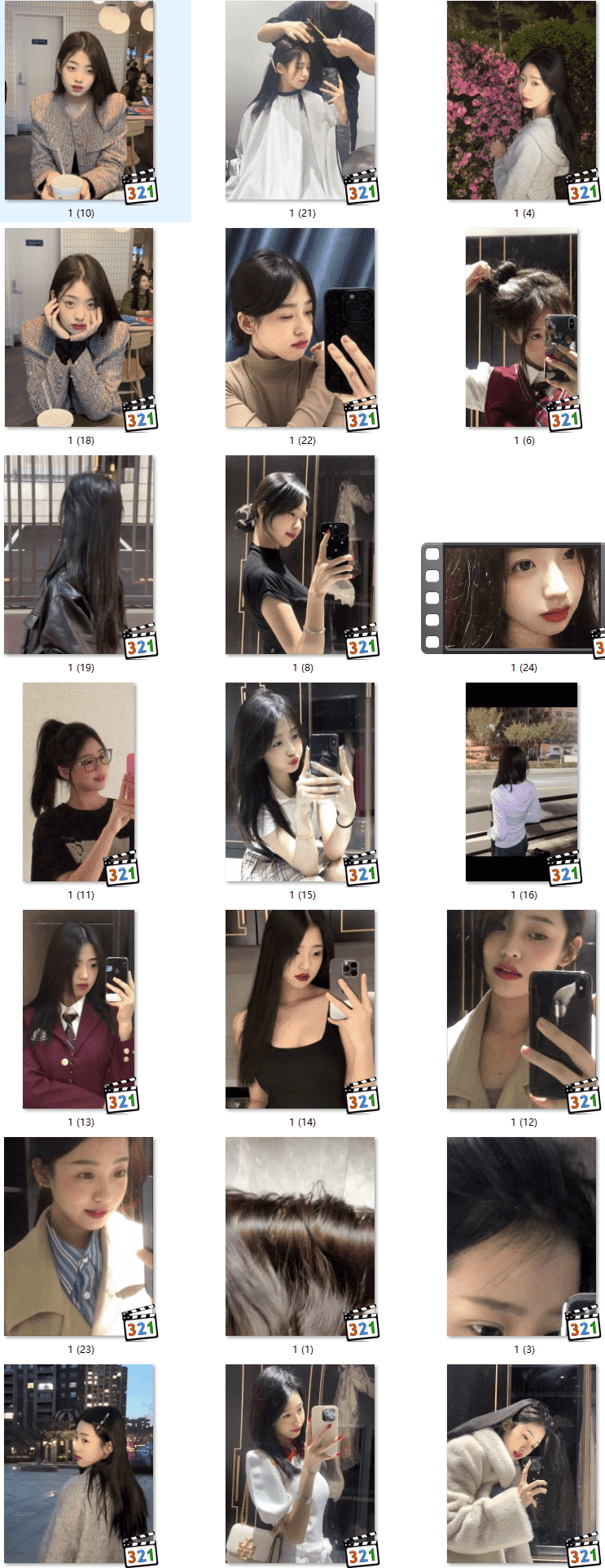Open video file 1 (15)
The width and height of the screenshot is (605, 1568).
click(x=300, y=783)
